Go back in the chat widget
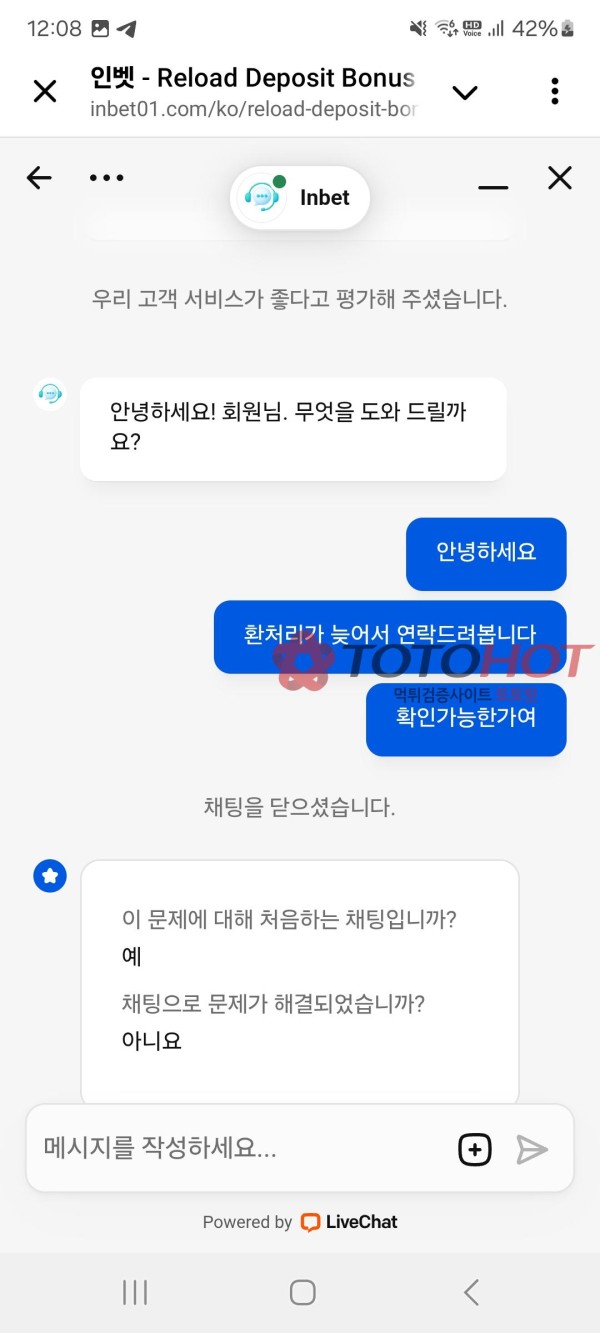The width and height of the screenshot is (600, 1333). point(39,179)
